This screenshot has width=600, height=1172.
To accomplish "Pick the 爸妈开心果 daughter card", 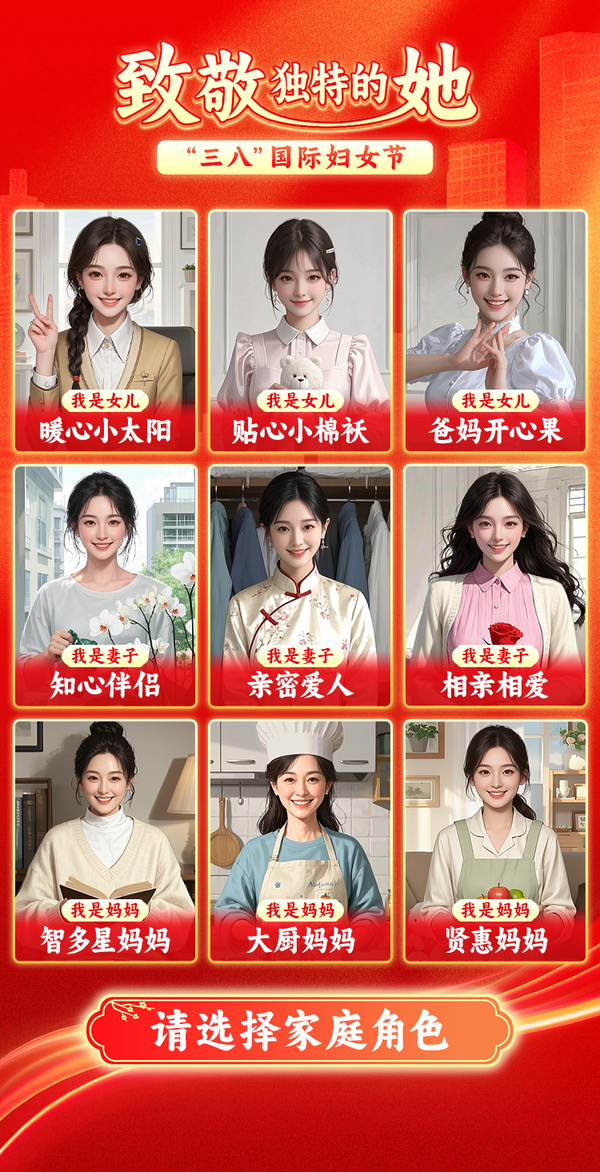I will click(495, 330).
